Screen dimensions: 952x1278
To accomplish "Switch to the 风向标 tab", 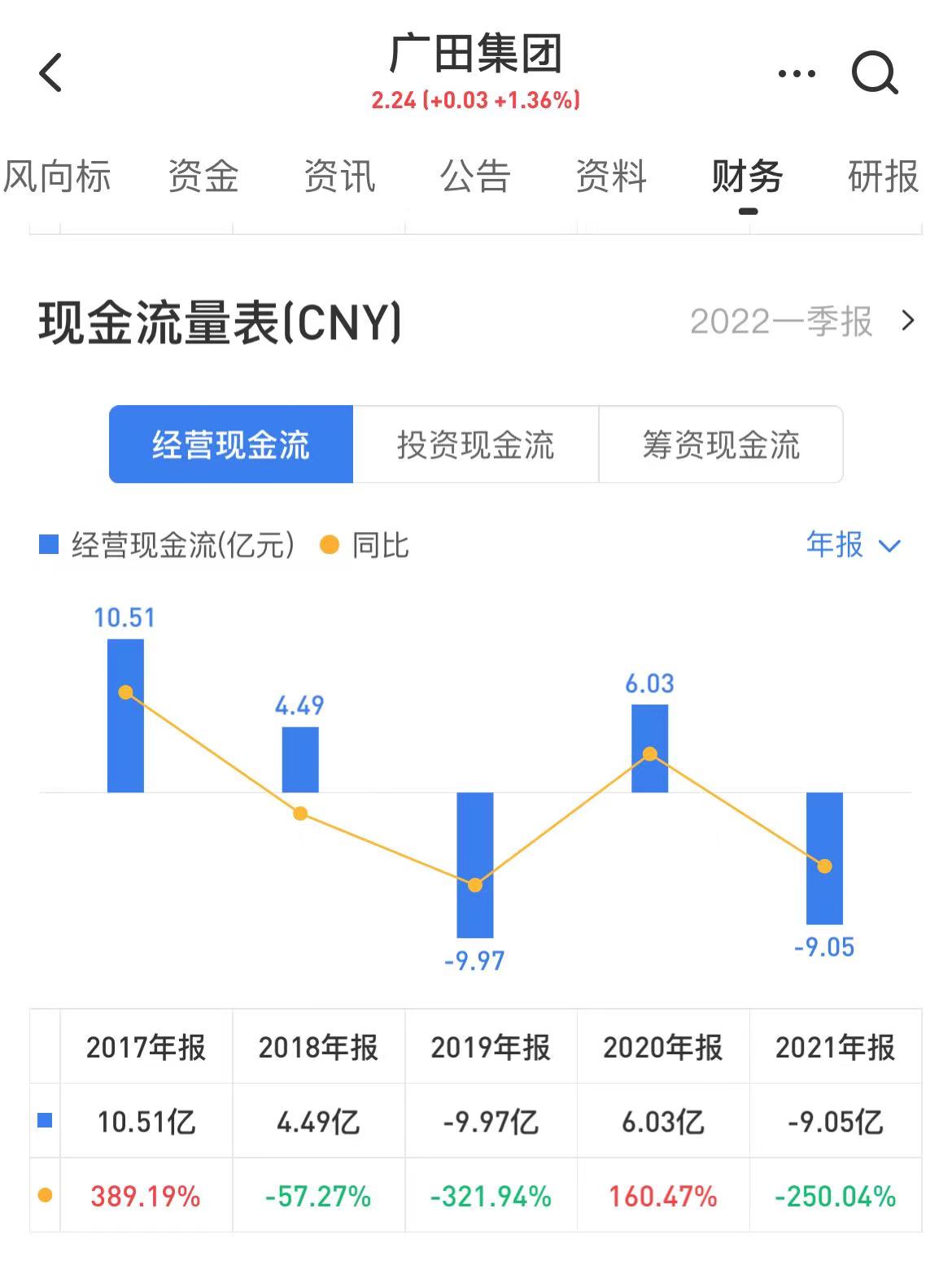I will pos(57,177).
